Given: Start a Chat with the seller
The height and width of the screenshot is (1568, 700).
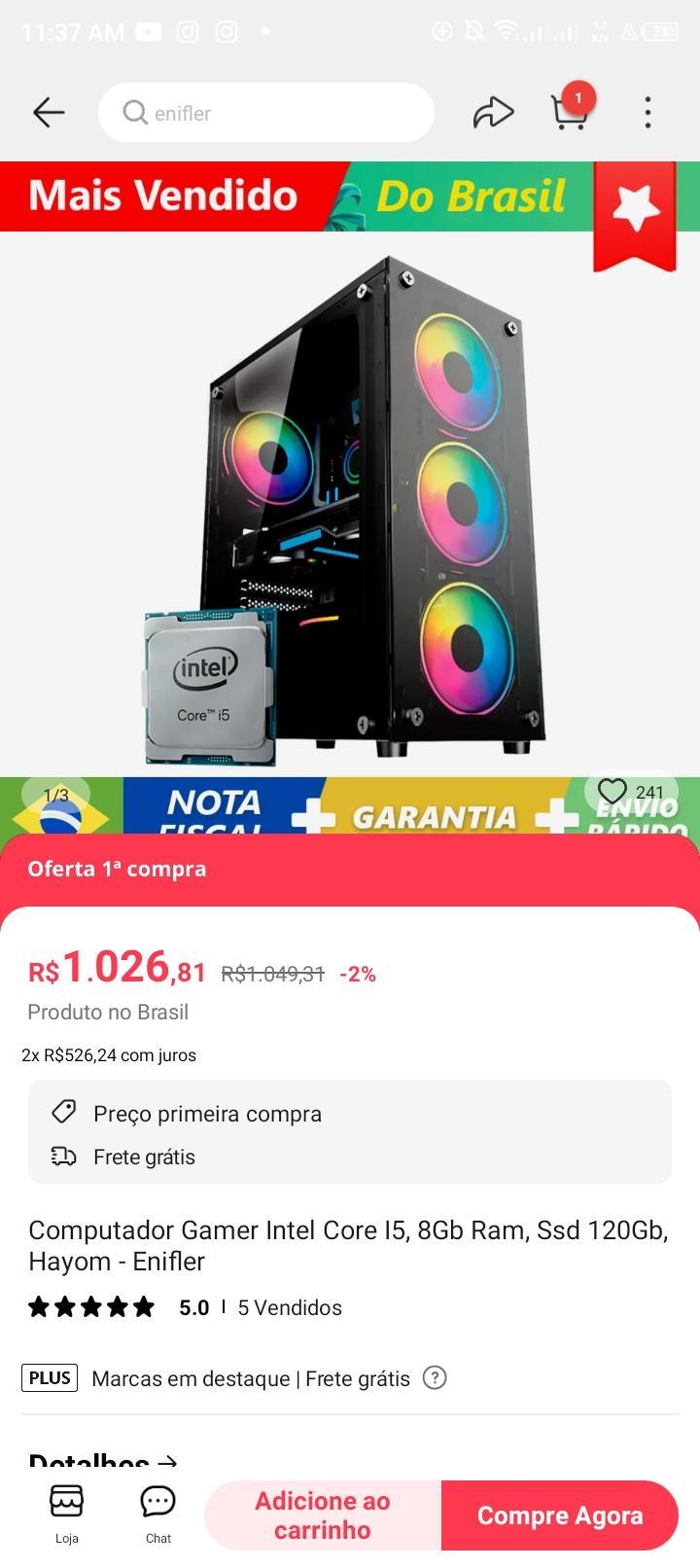Looking at the screenshot, I should (157, 1514).
